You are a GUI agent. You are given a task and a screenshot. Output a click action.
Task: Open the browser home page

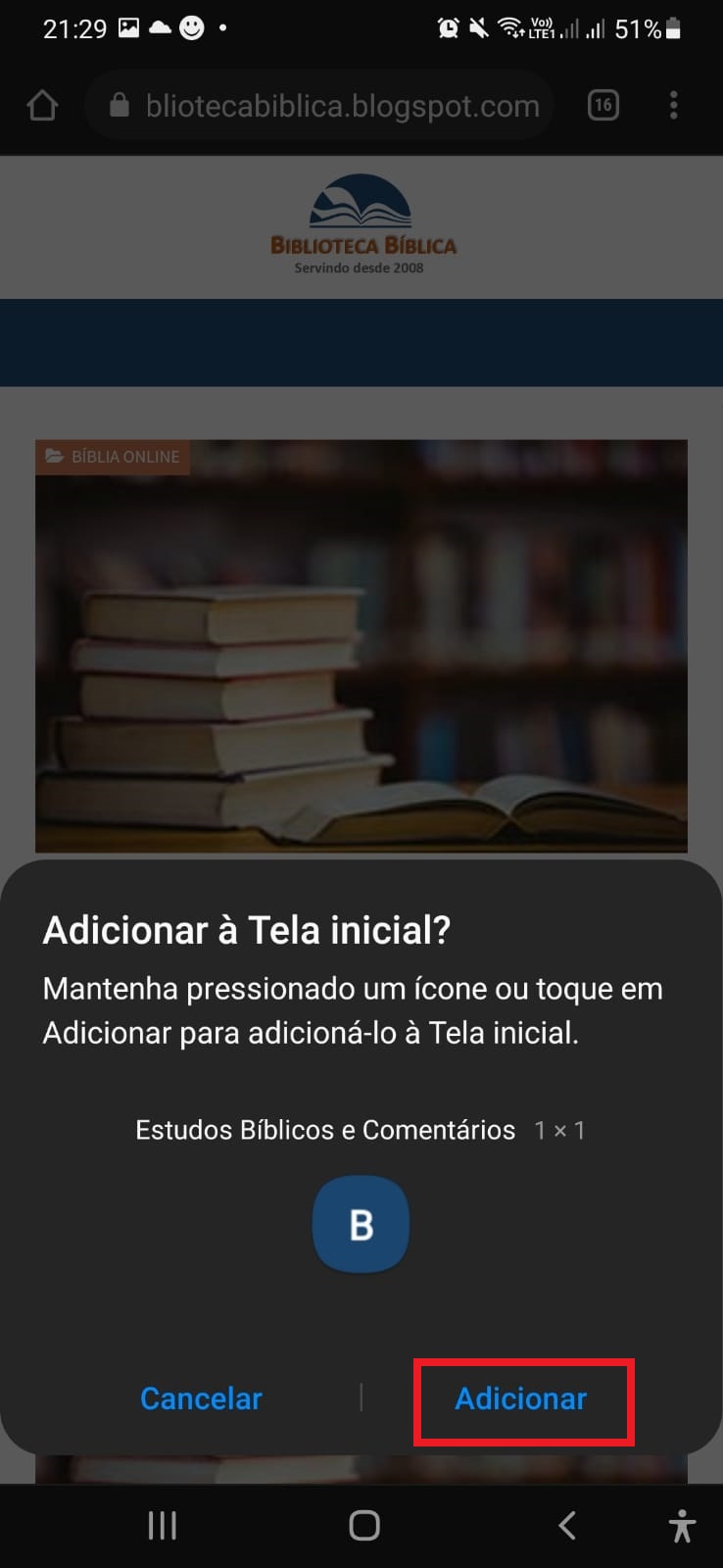[x=42, y=106]
